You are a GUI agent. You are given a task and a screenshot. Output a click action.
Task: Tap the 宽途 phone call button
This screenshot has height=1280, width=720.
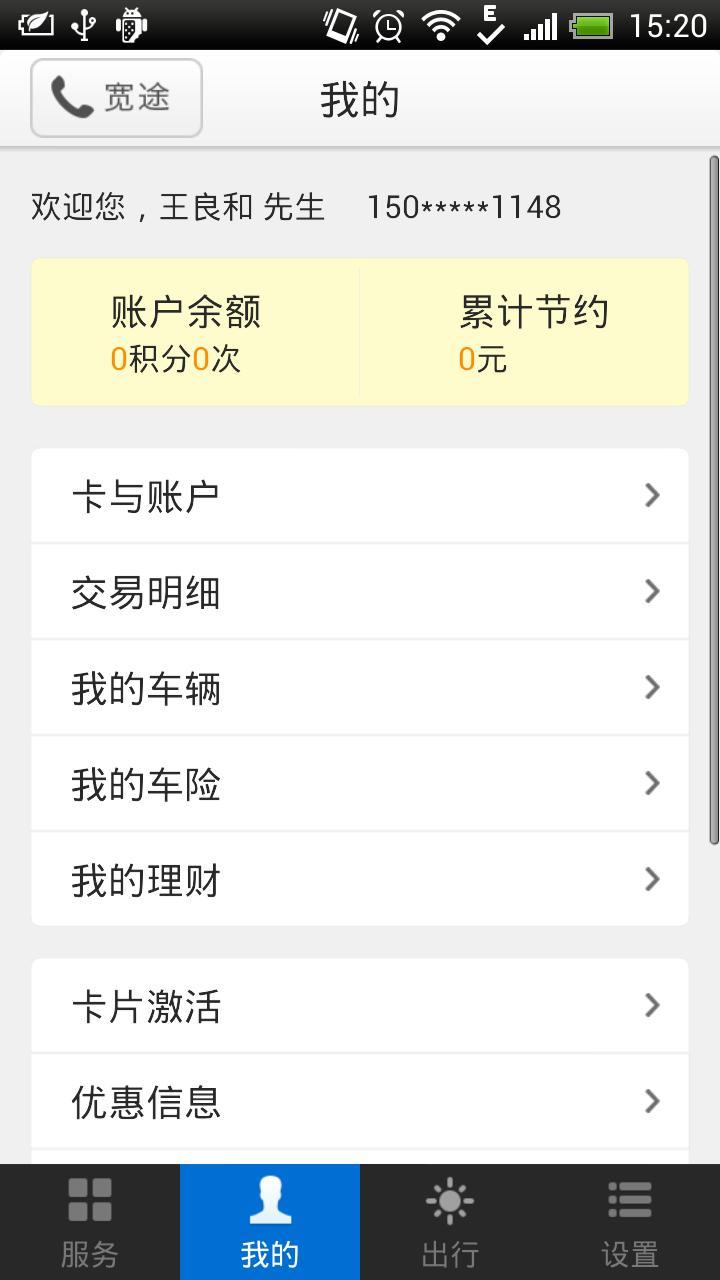pos(116,98)
